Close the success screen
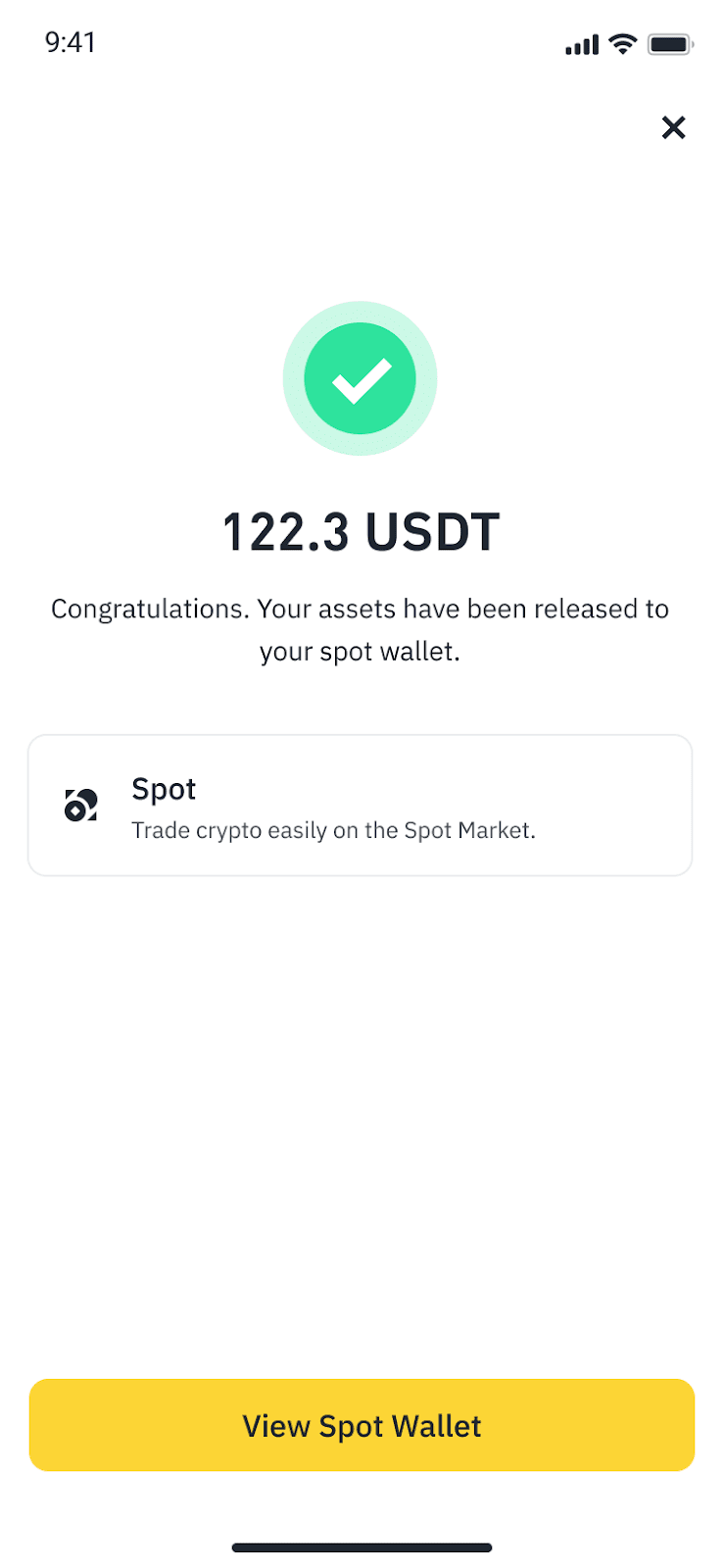This screenshot has height=1568, width=724. point(673,127)
